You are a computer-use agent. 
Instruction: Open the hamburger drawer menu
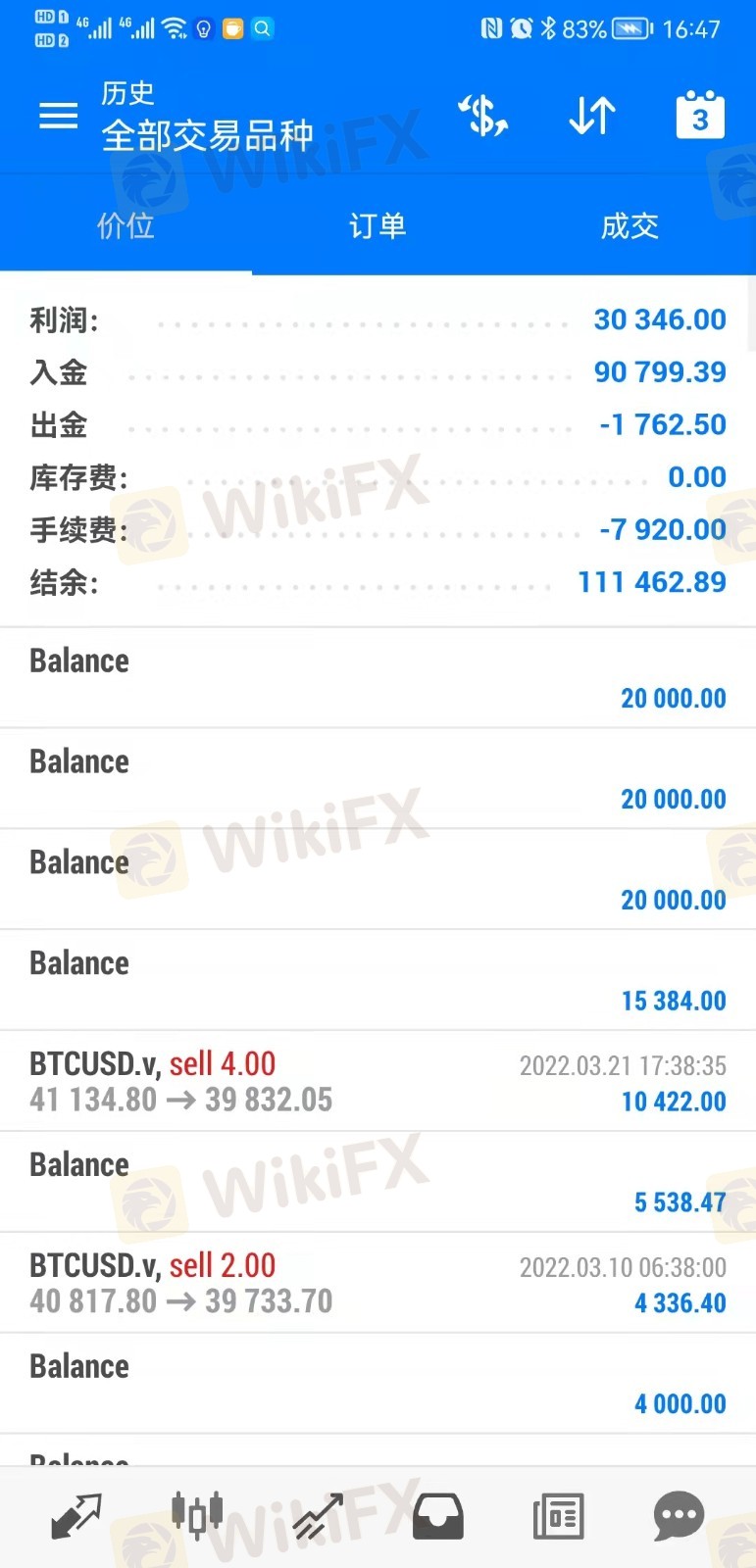[x=58, y=116]
